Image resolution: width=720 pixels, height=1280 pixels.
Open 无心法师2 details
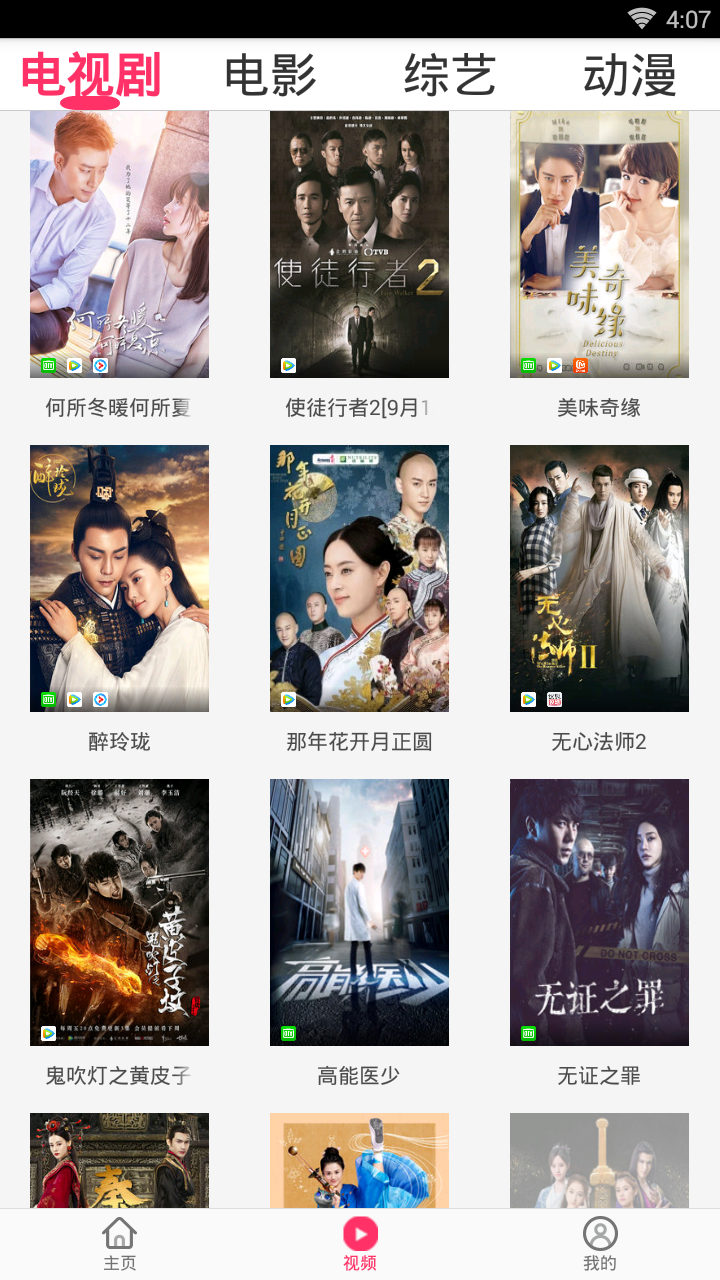[x=599, y=578]
